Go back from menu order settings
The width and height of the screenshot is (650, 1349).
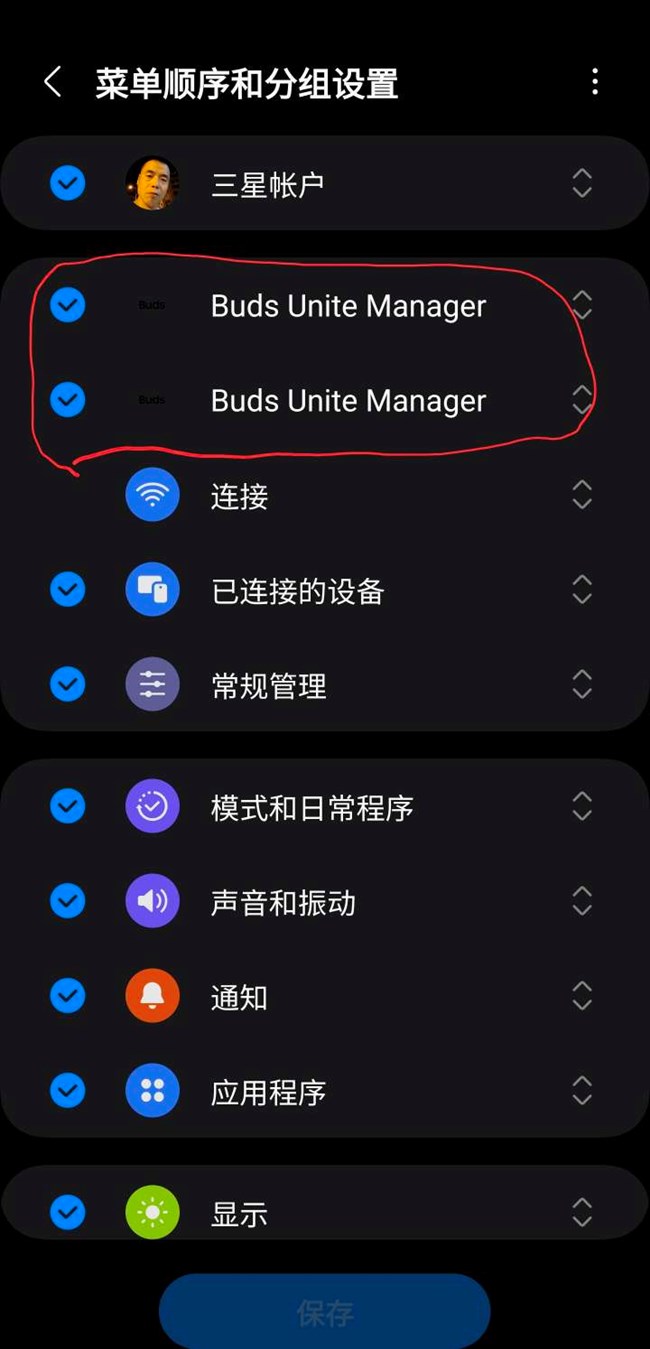(x=53, y=82)
